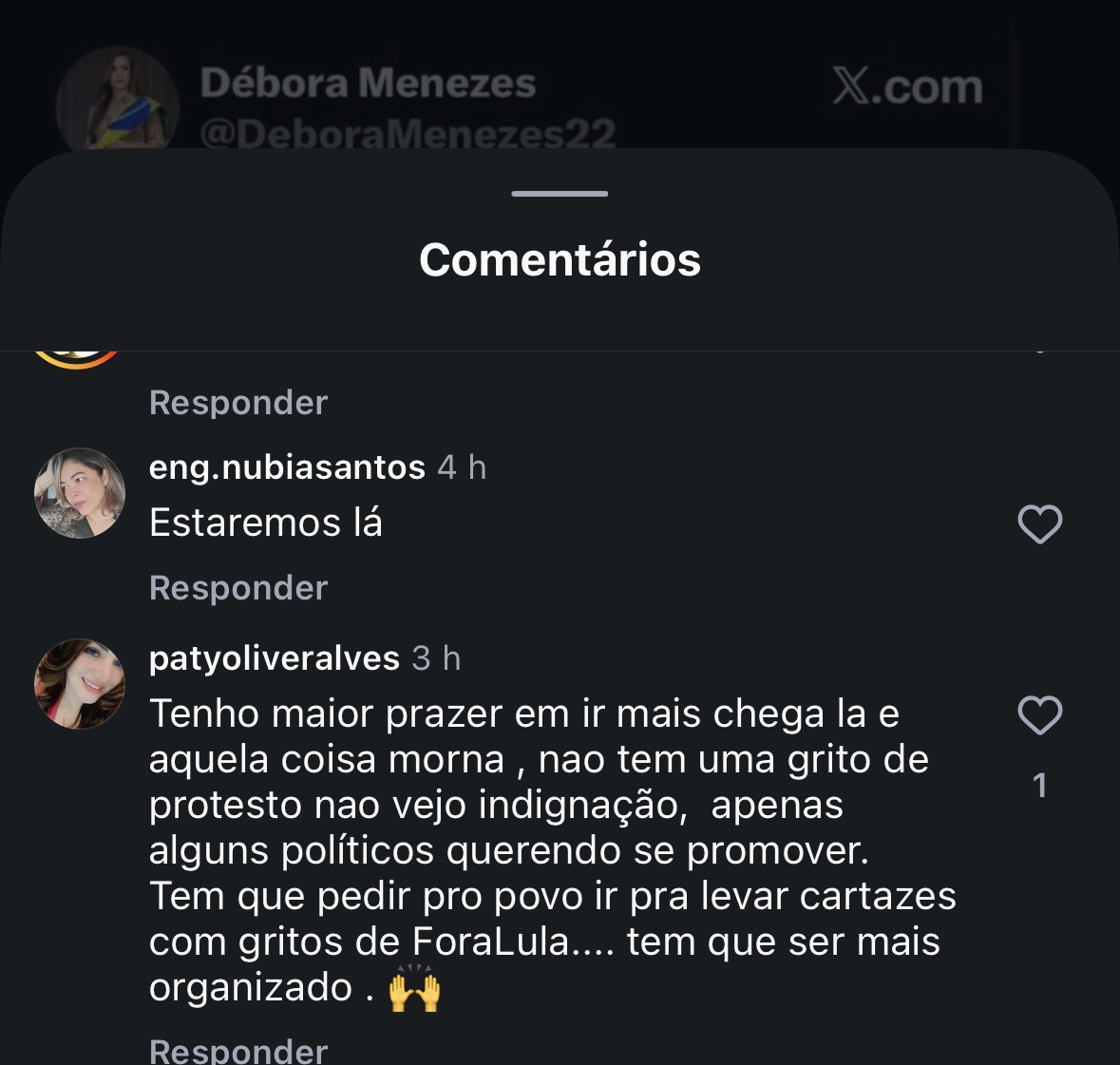Viewport: 1120px width, 1065px height.
Task: Open the eng.nubiasantos username link
Action: pos(287,467)
